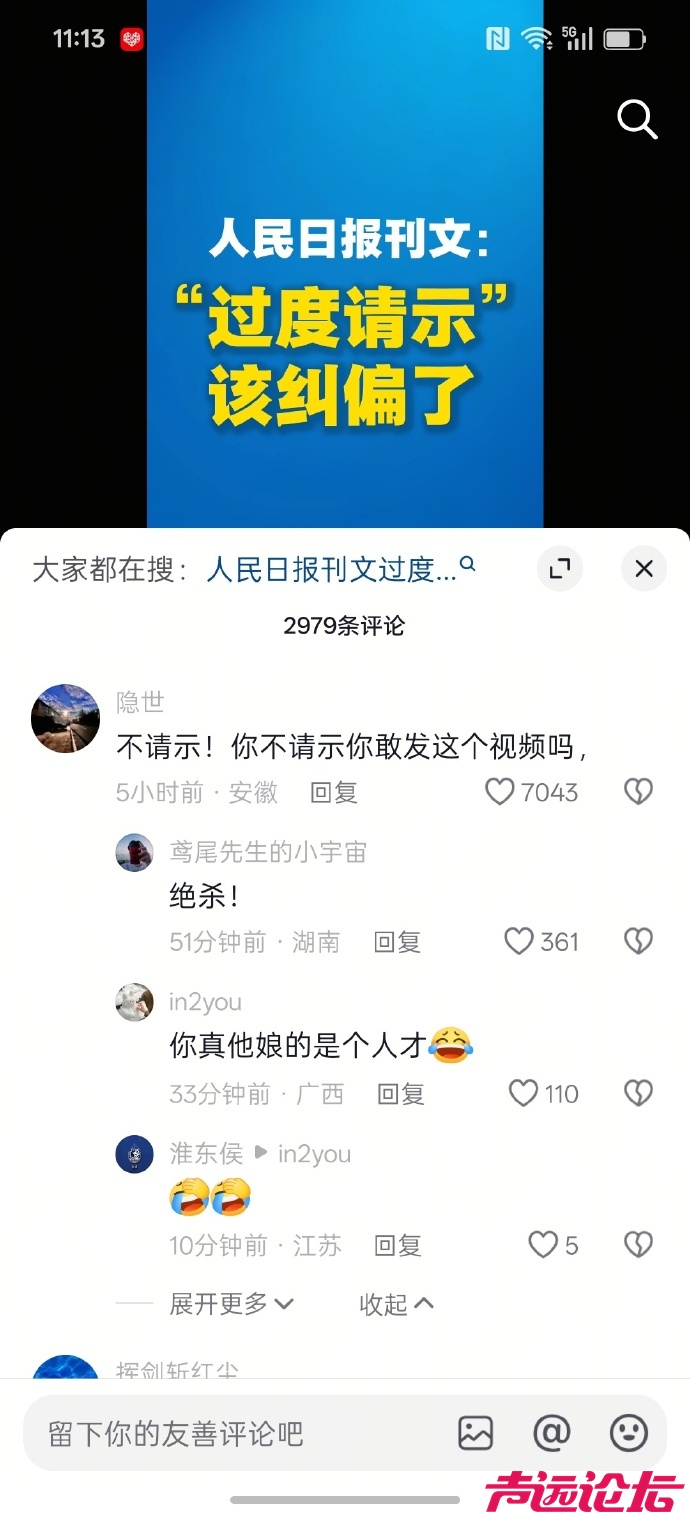Like in2you's comment
Viewport: 690px width, 1517px height.
pyautogui.click(x=524, y=1093)
